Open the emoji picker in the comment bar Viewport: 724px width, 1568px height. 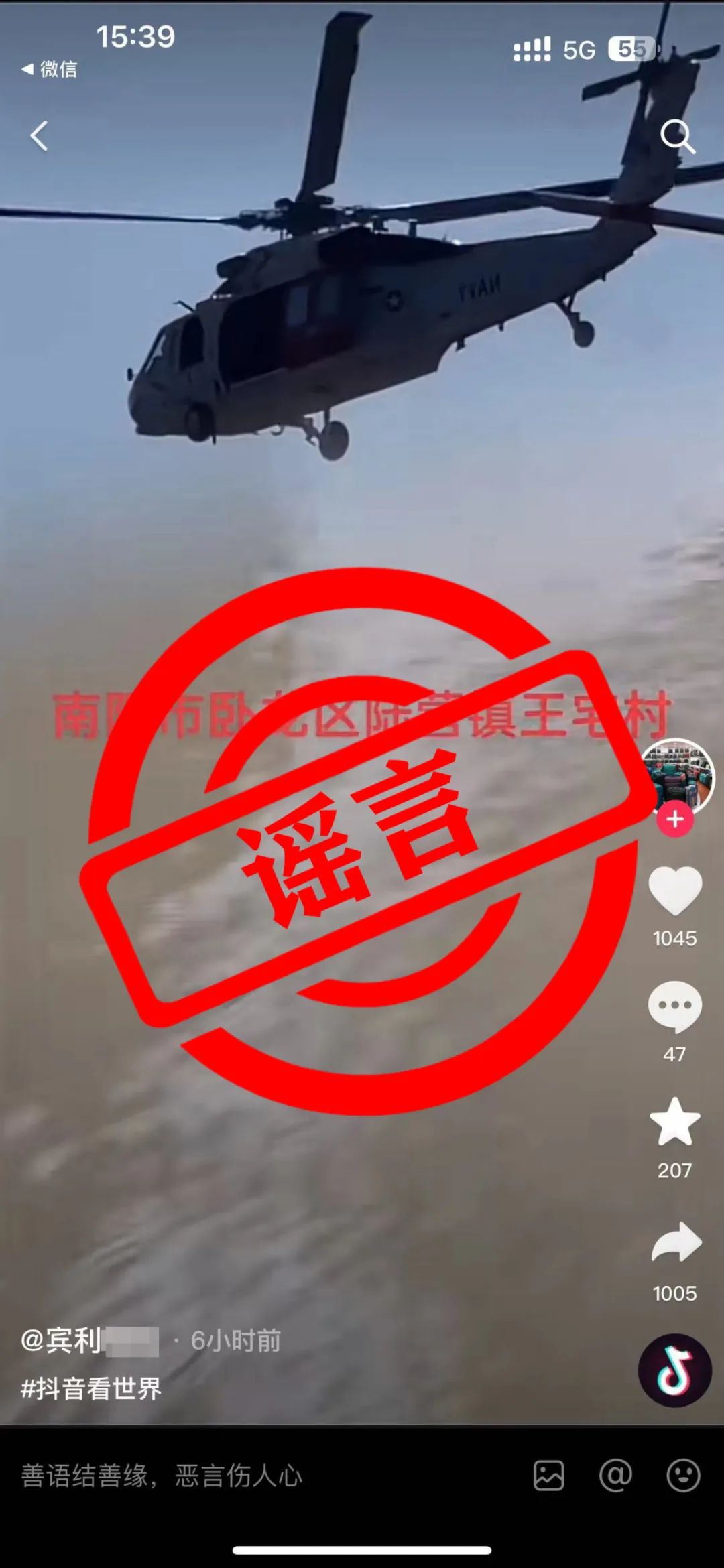click(x=683, y=1476)
